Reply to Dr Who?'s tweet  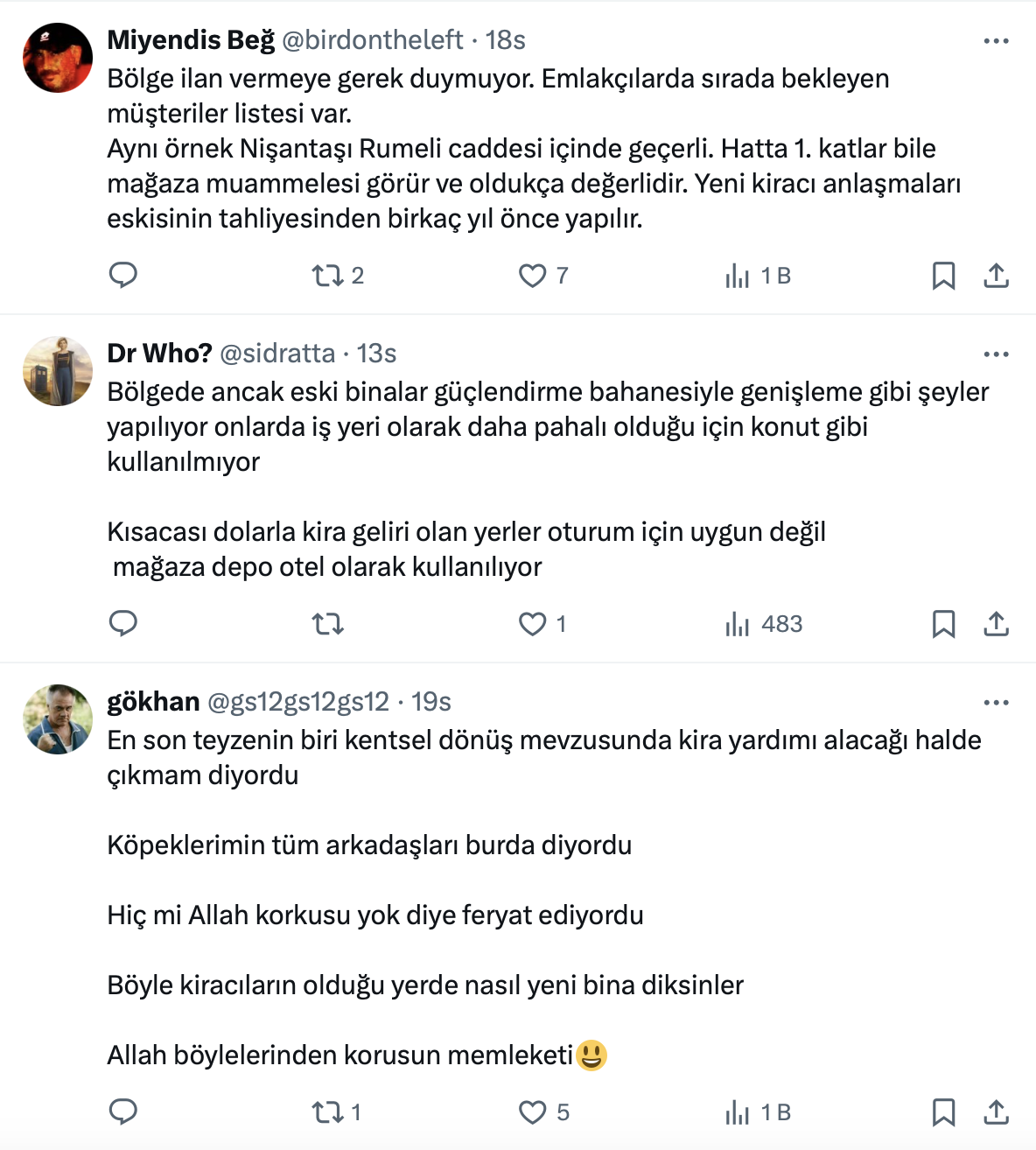122,623
